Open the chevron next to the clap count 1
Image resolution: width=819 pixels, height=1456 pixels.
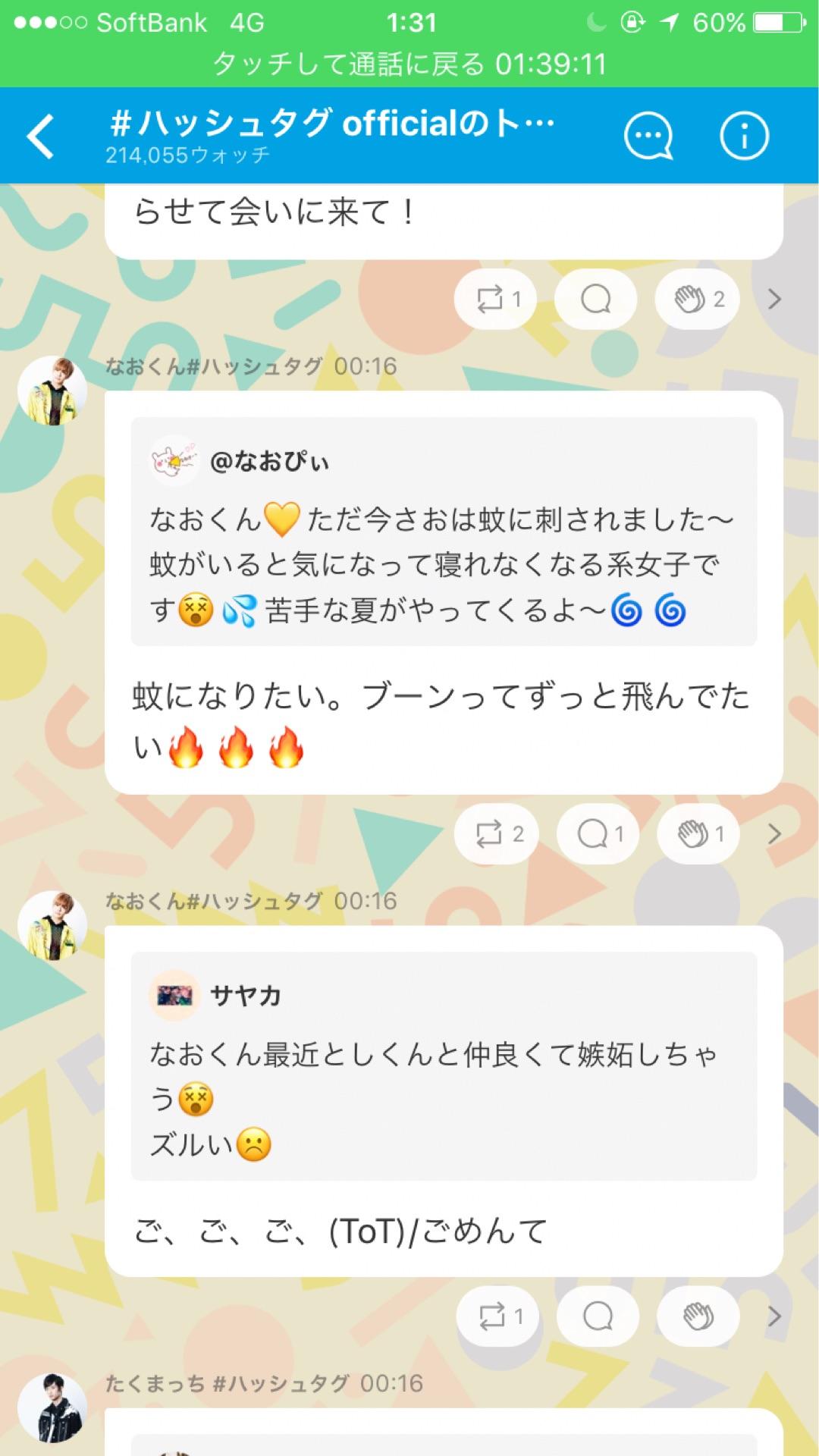pyautogui.click(x=775, y=833)
